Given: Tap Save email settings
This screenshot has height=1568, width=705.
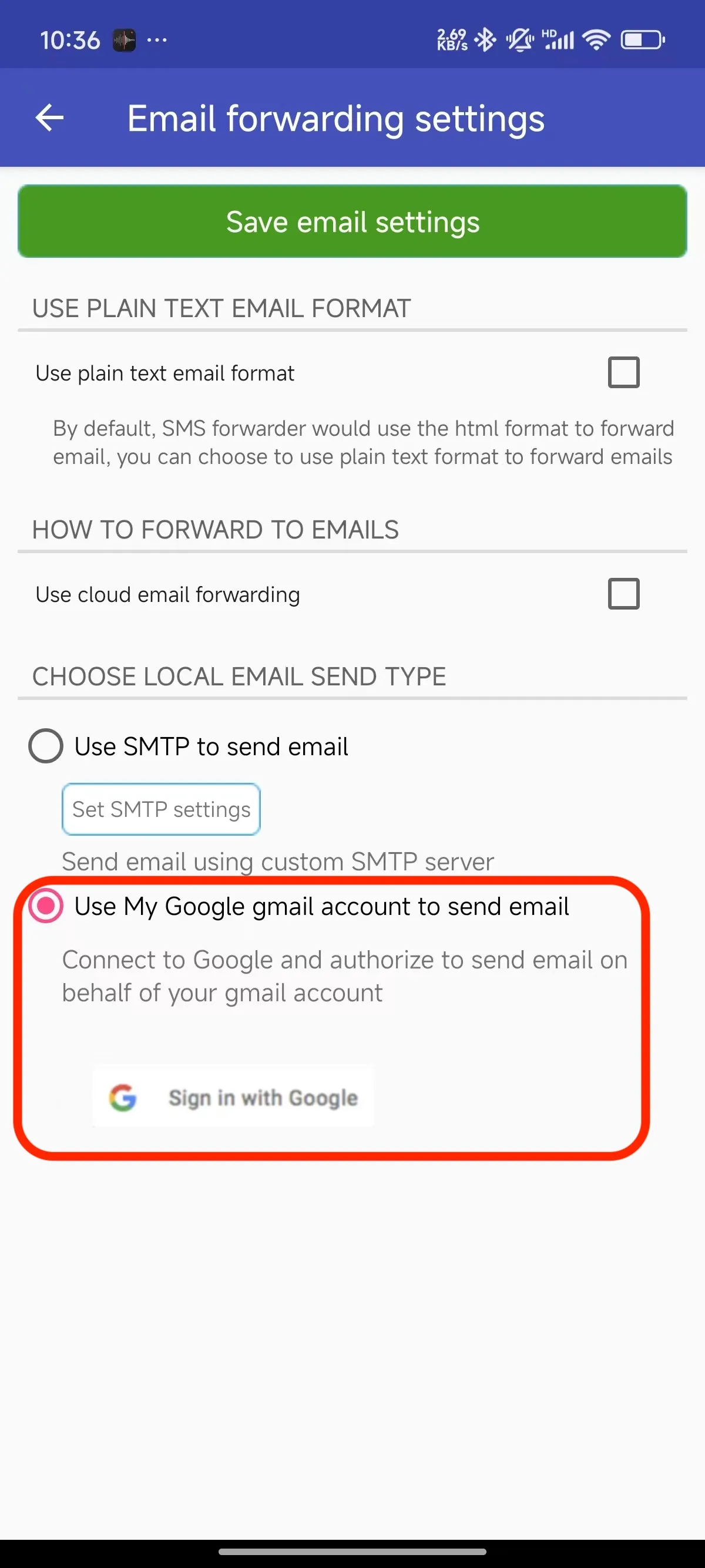Looking at the screenshot, I should click(352, 221).
